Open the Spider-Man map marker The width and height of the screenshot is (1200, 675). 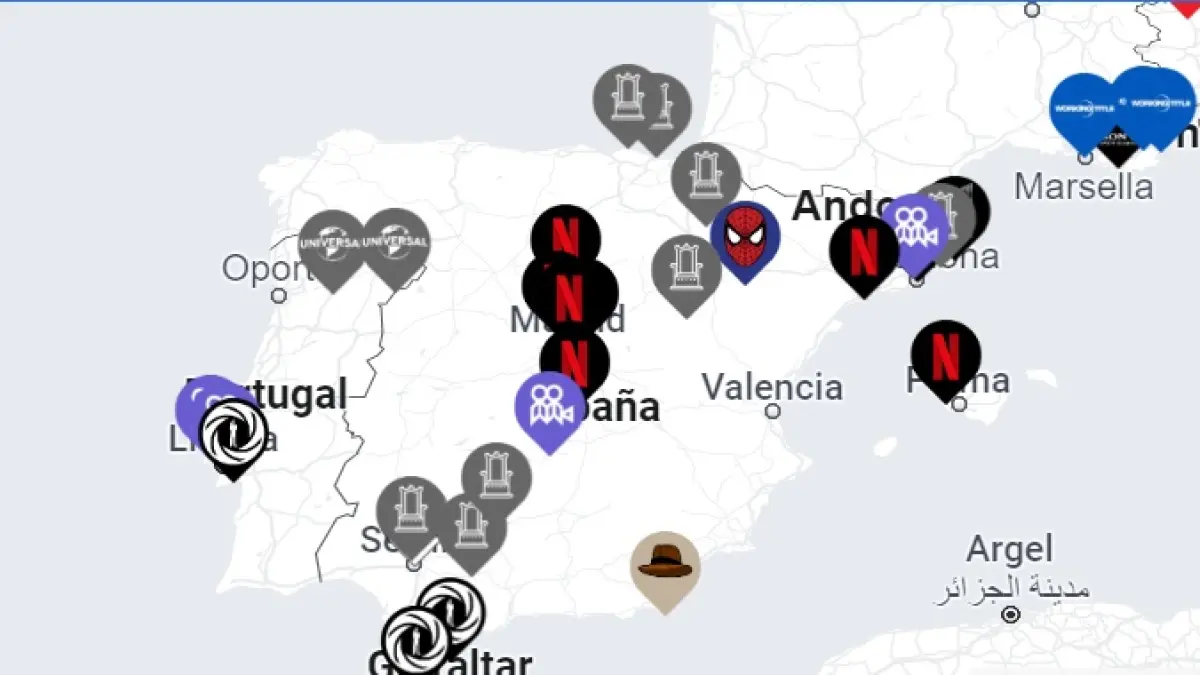tap(745, 238)
